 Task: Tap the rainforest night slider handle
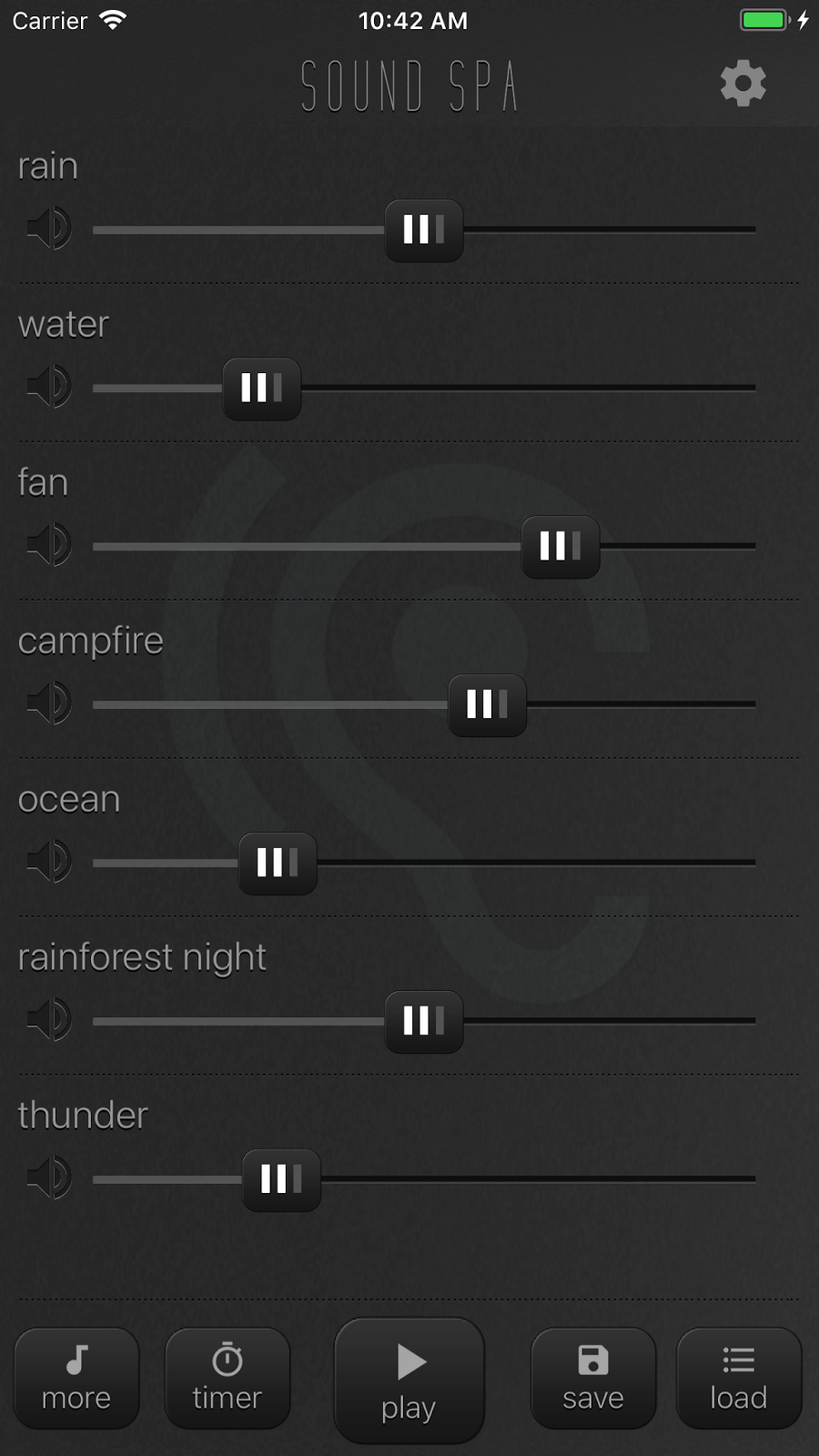click(x=424, y=1022)
